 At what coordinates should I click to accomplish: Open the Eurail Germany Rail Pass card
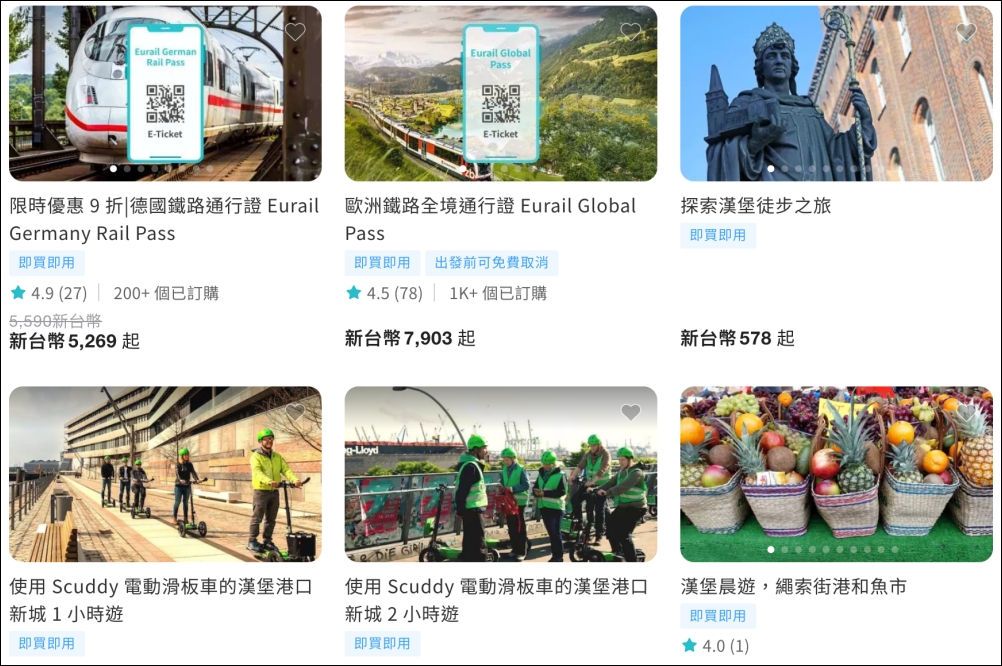point(164,219)
